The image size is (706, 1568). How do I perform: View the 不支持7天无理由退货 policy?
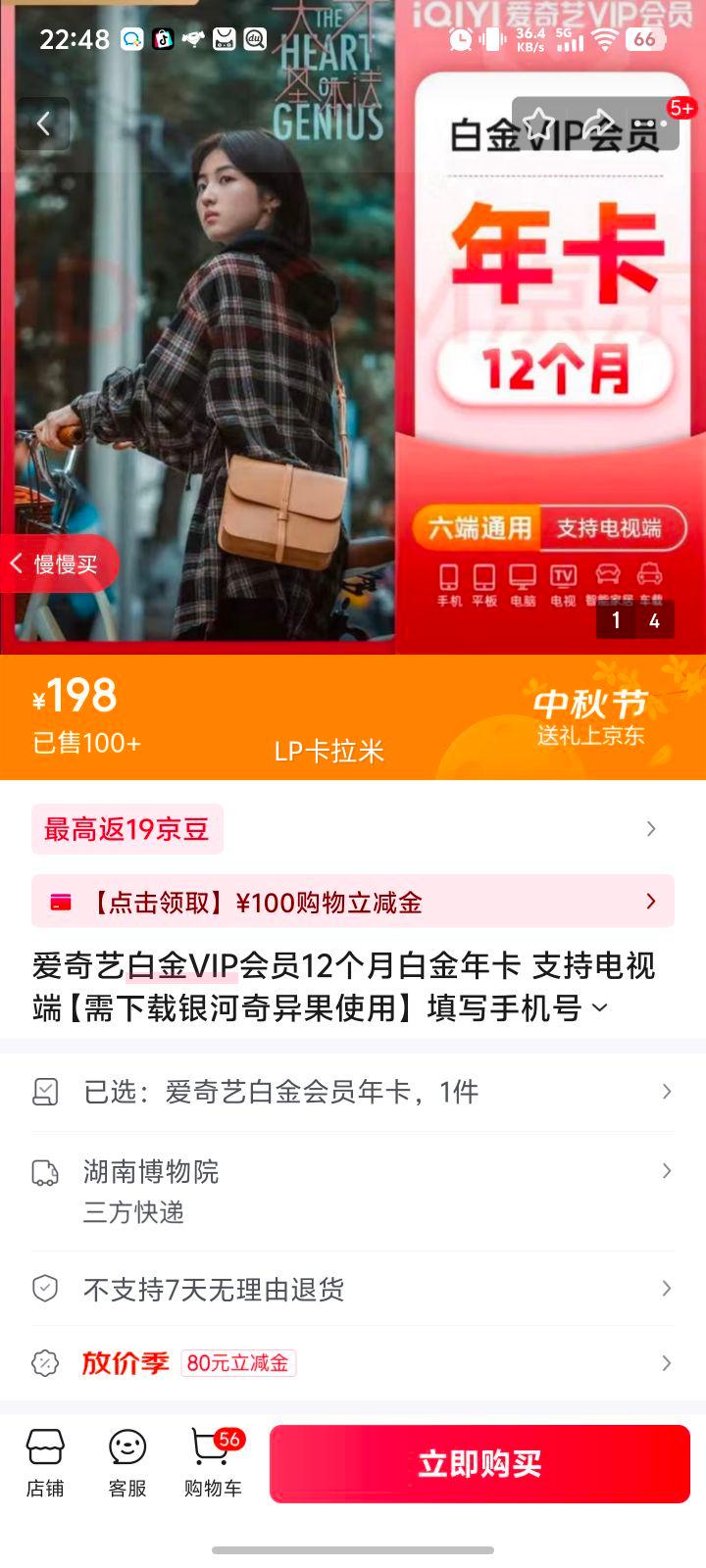tap(353, 1289)
